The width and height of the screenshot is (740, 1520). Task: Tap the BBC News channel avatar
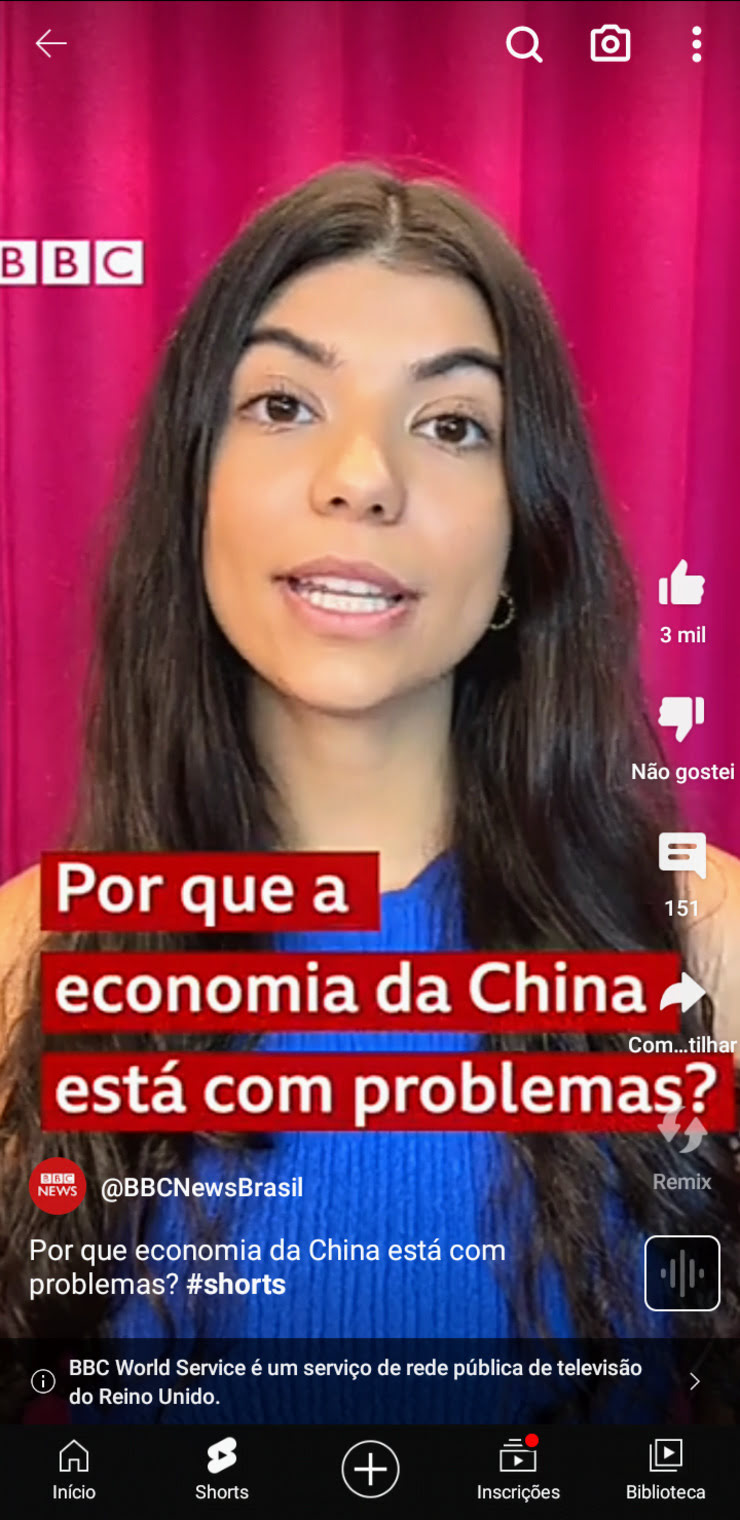57,1186
